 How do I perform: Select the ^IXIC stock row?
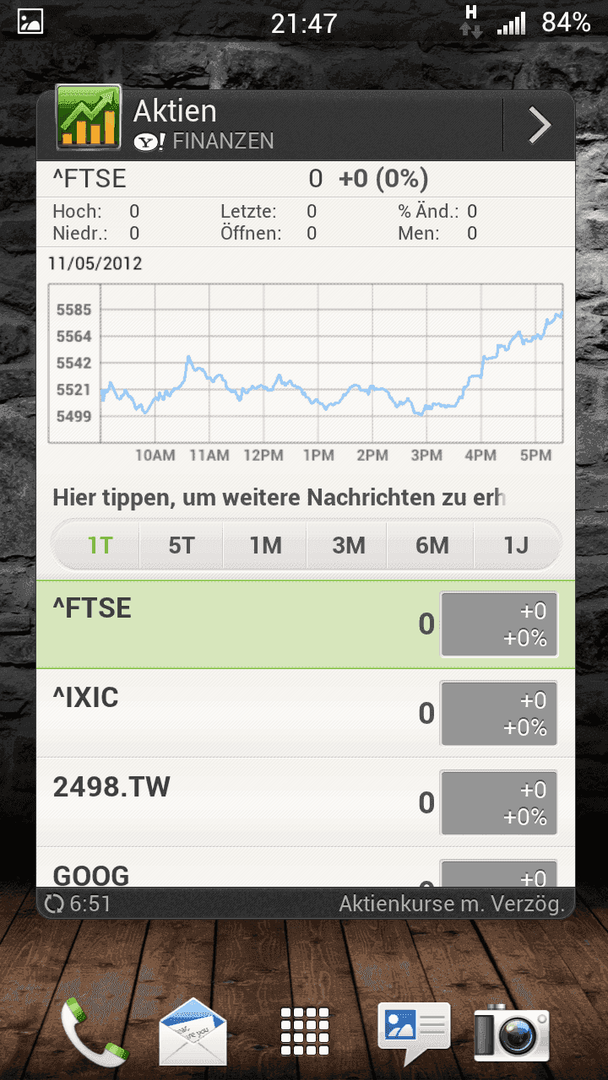pos(305,713)
